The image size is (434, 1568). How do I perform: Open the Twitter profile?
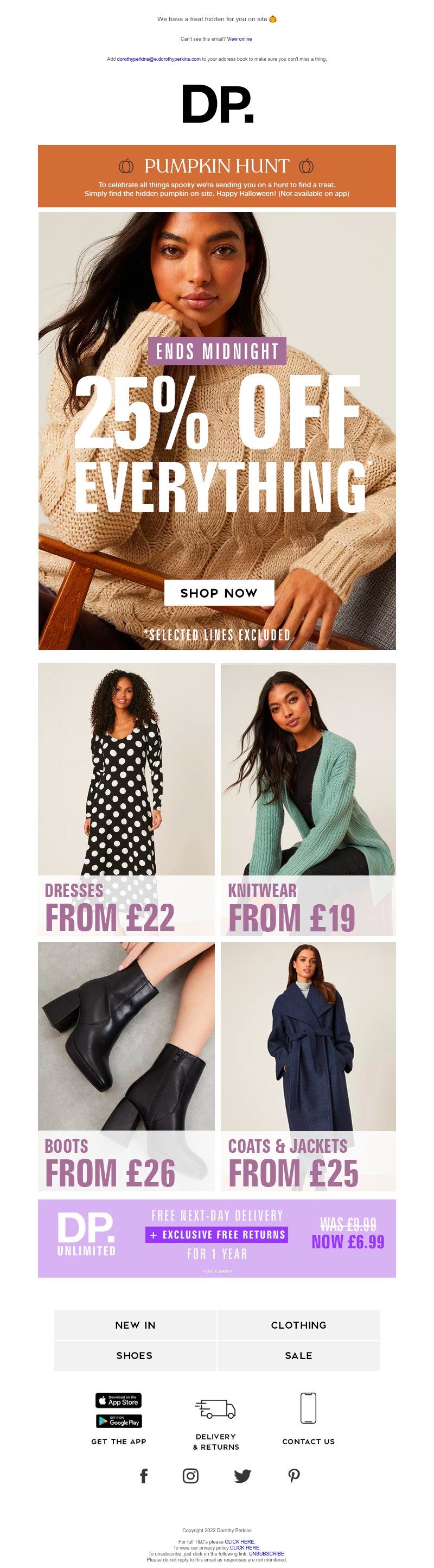[x=242, y=1476]
